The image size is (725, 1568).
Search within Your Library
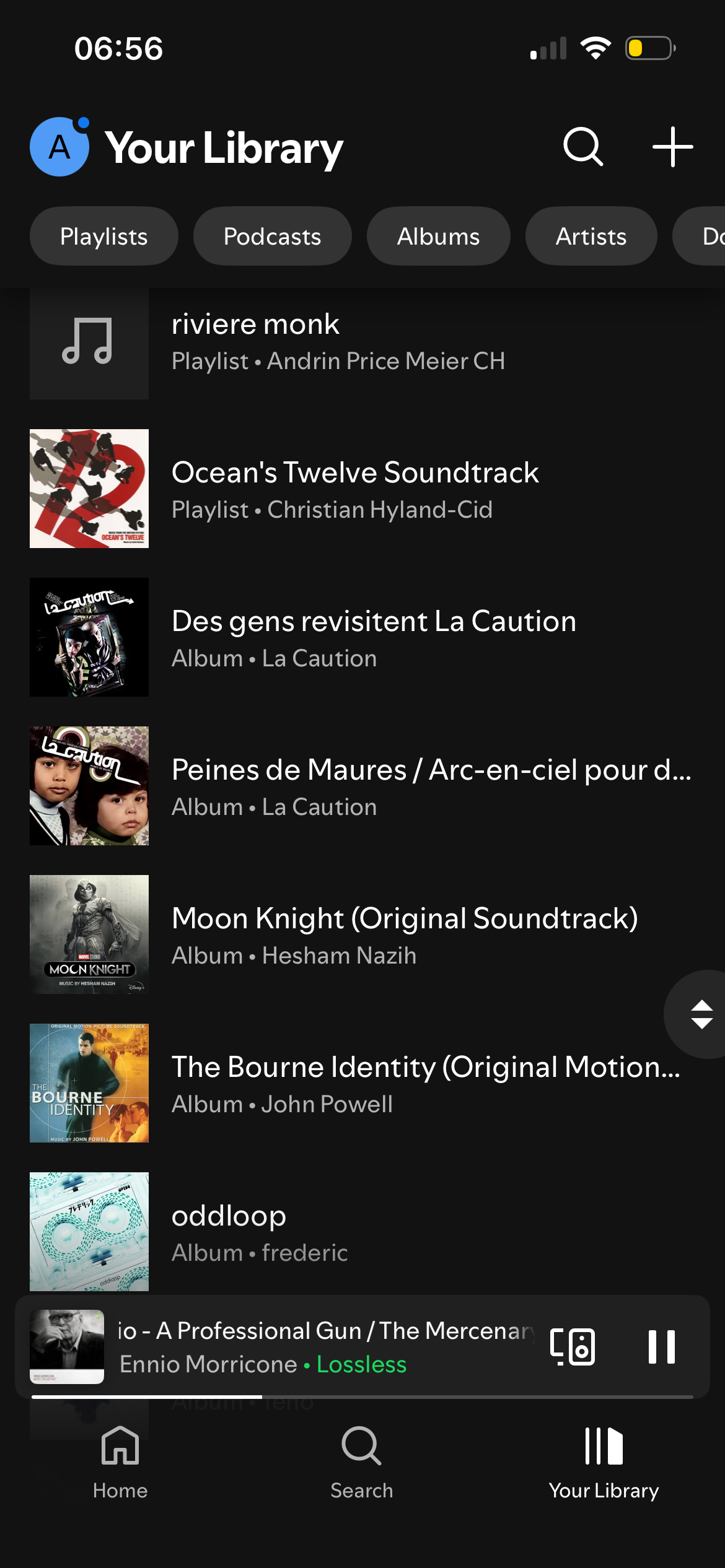click(582, 147)
